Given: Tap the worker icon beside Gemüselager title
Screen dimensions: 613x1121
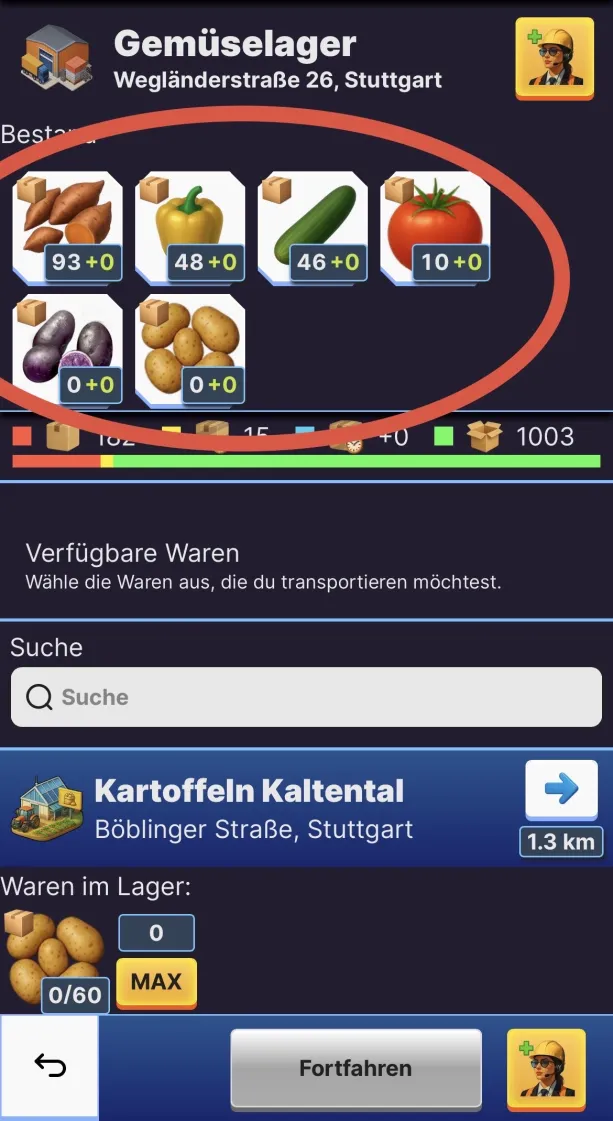Looking at the screenshot, I should (547, 58).
